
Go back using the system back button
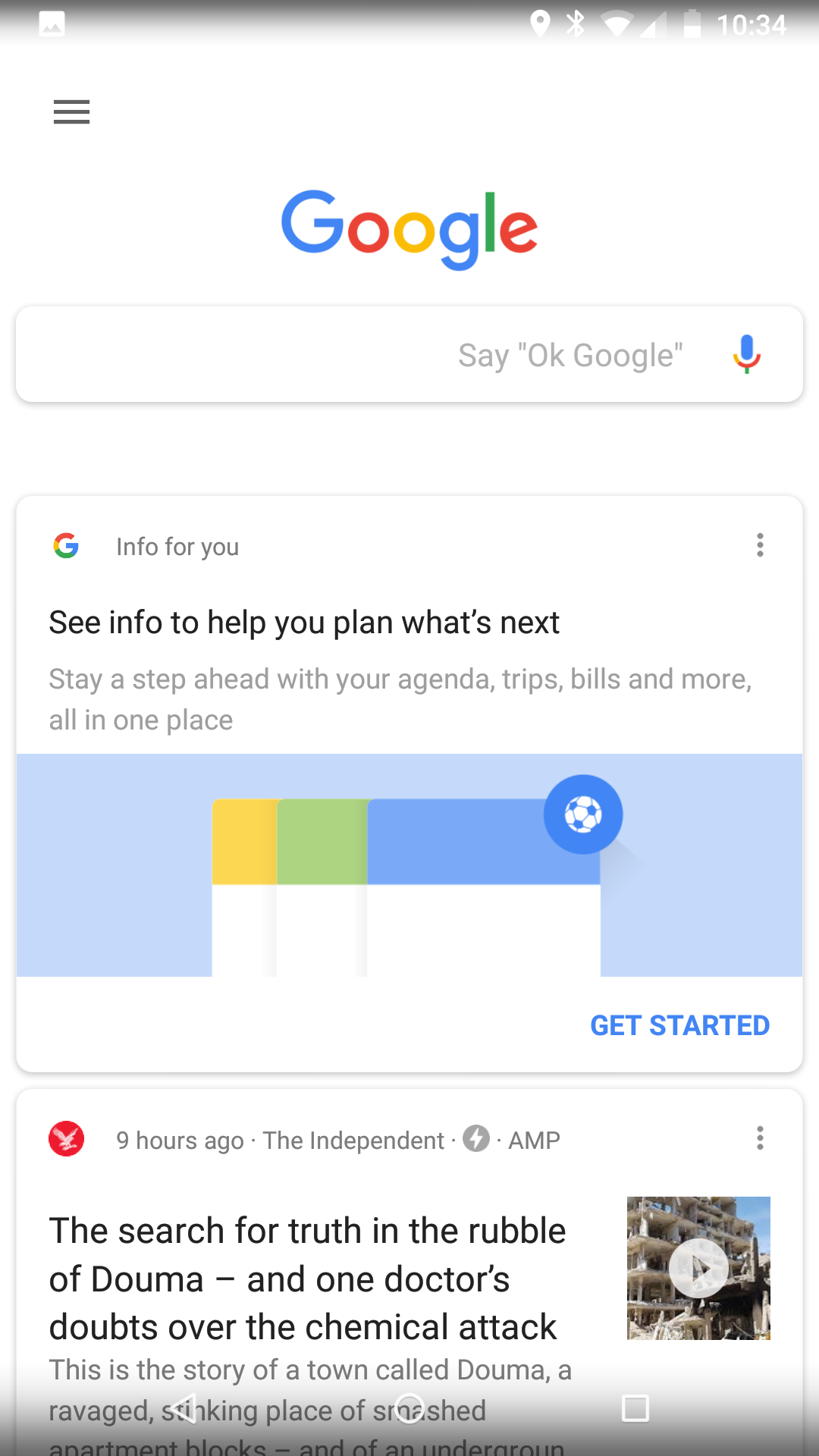(182, 1408)
